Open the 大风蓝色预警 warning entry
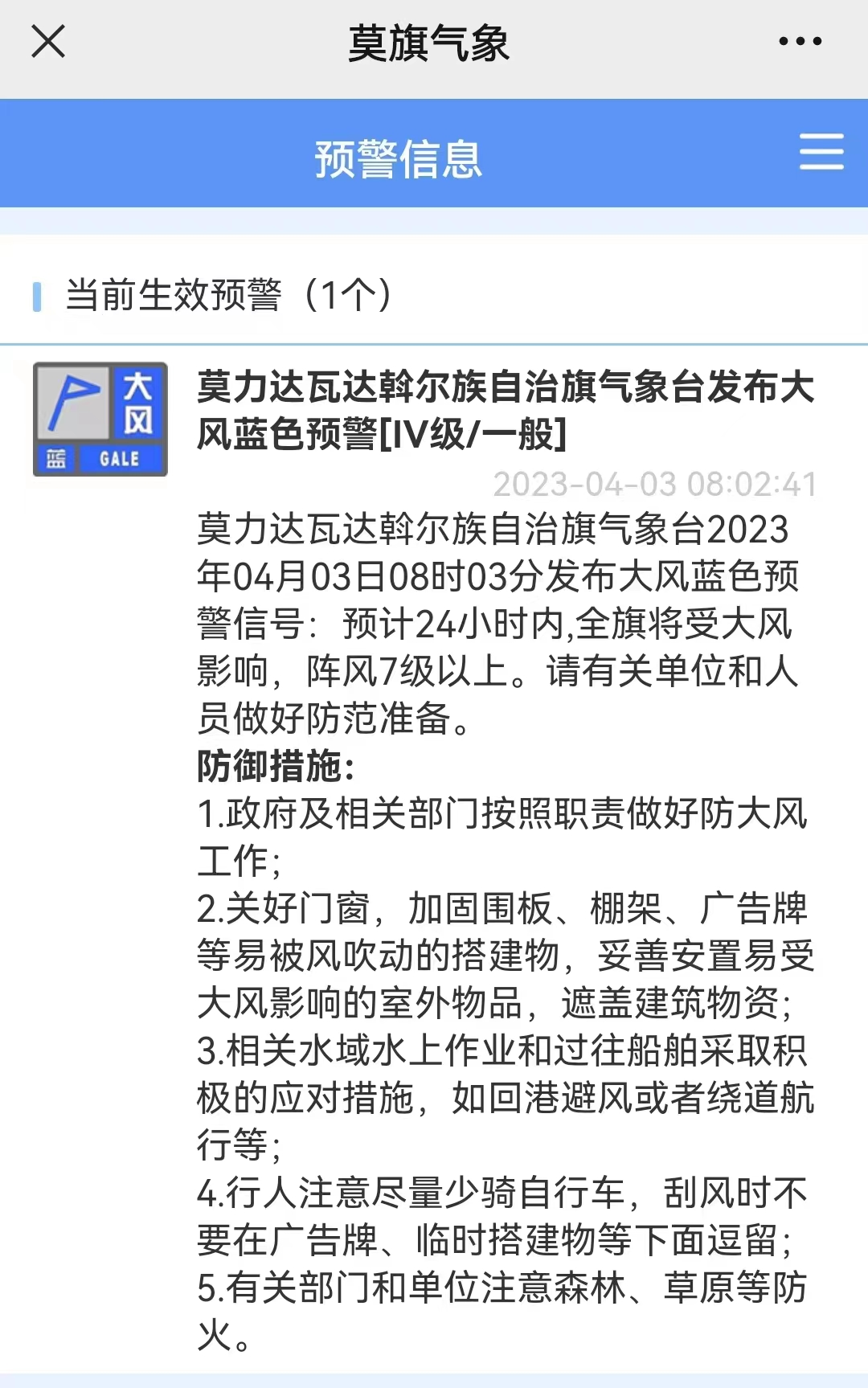The image size is (868, 1388). (x=505, y=410)
